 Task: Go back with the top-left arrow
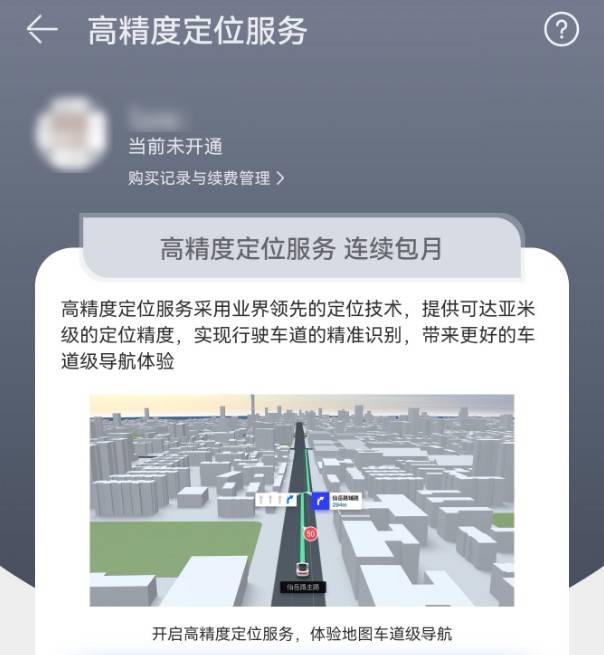coord(41,30)
